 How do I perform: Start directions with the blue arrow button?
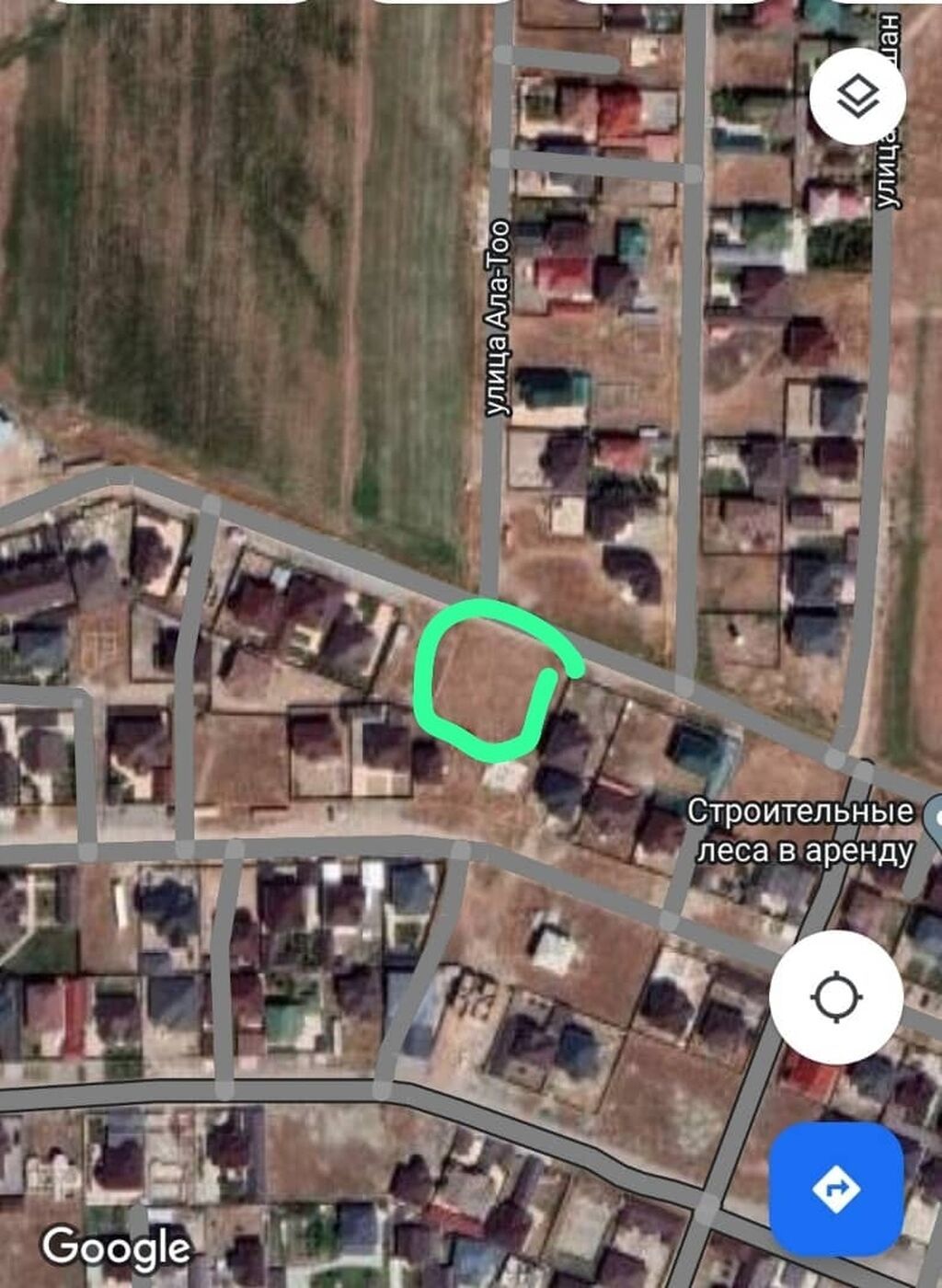(x=835, y=1189)
